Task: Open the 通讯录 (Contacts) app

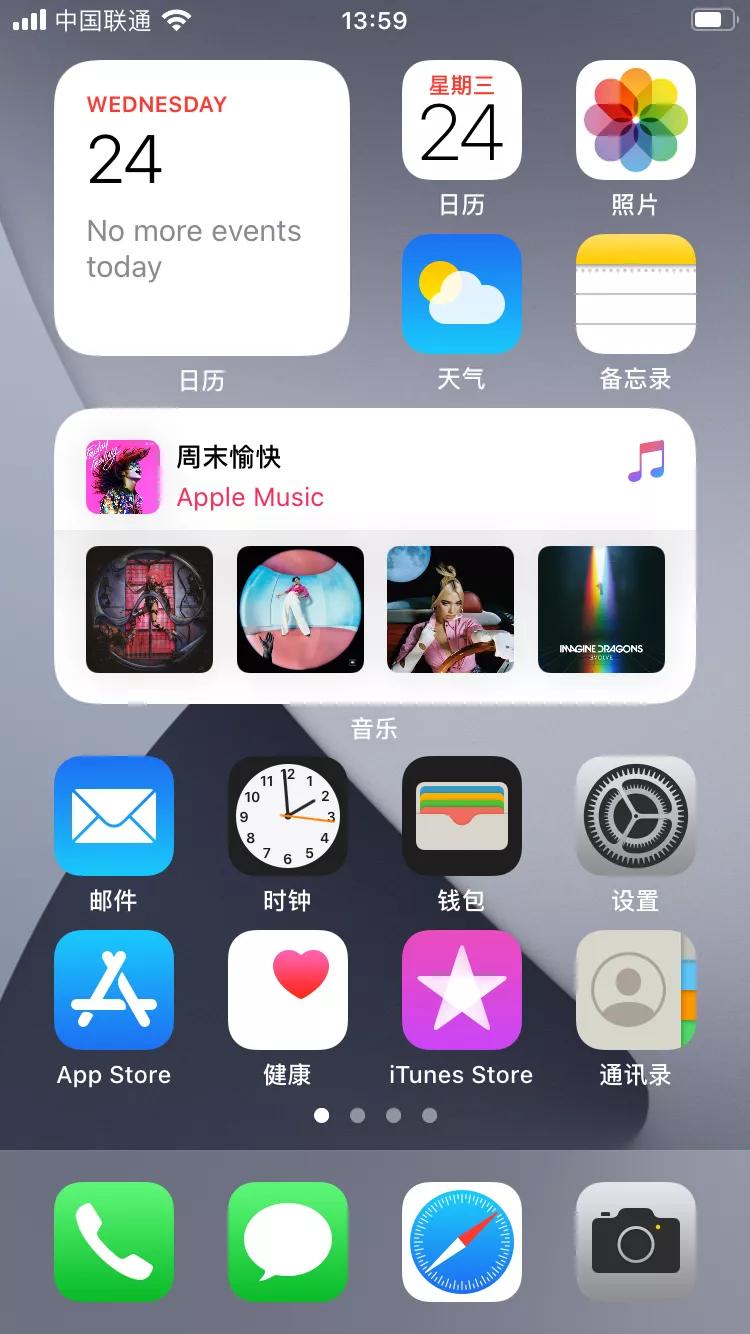Action: [635, 990]
